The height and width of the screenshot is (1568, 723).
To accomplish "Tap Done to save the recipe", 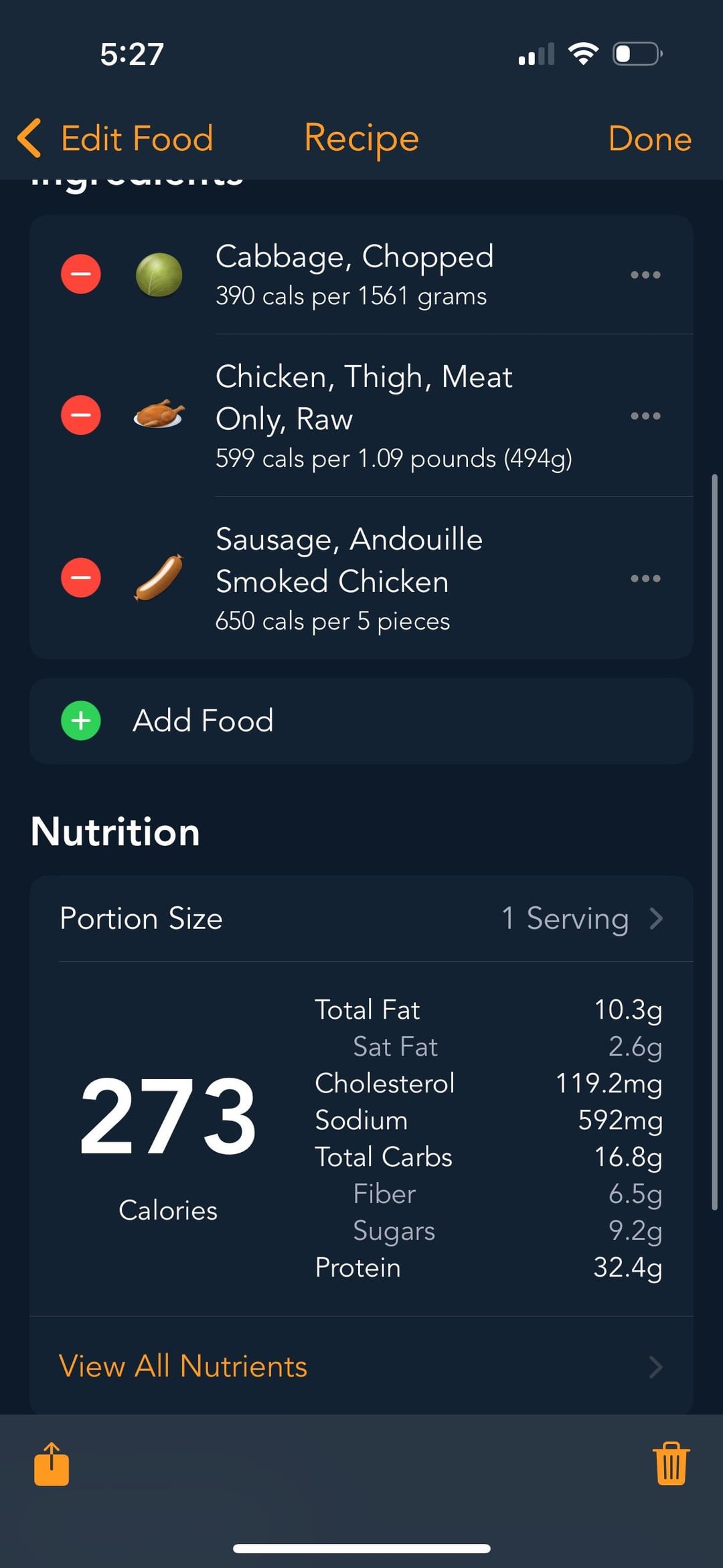I will click(x=649, y=139).
